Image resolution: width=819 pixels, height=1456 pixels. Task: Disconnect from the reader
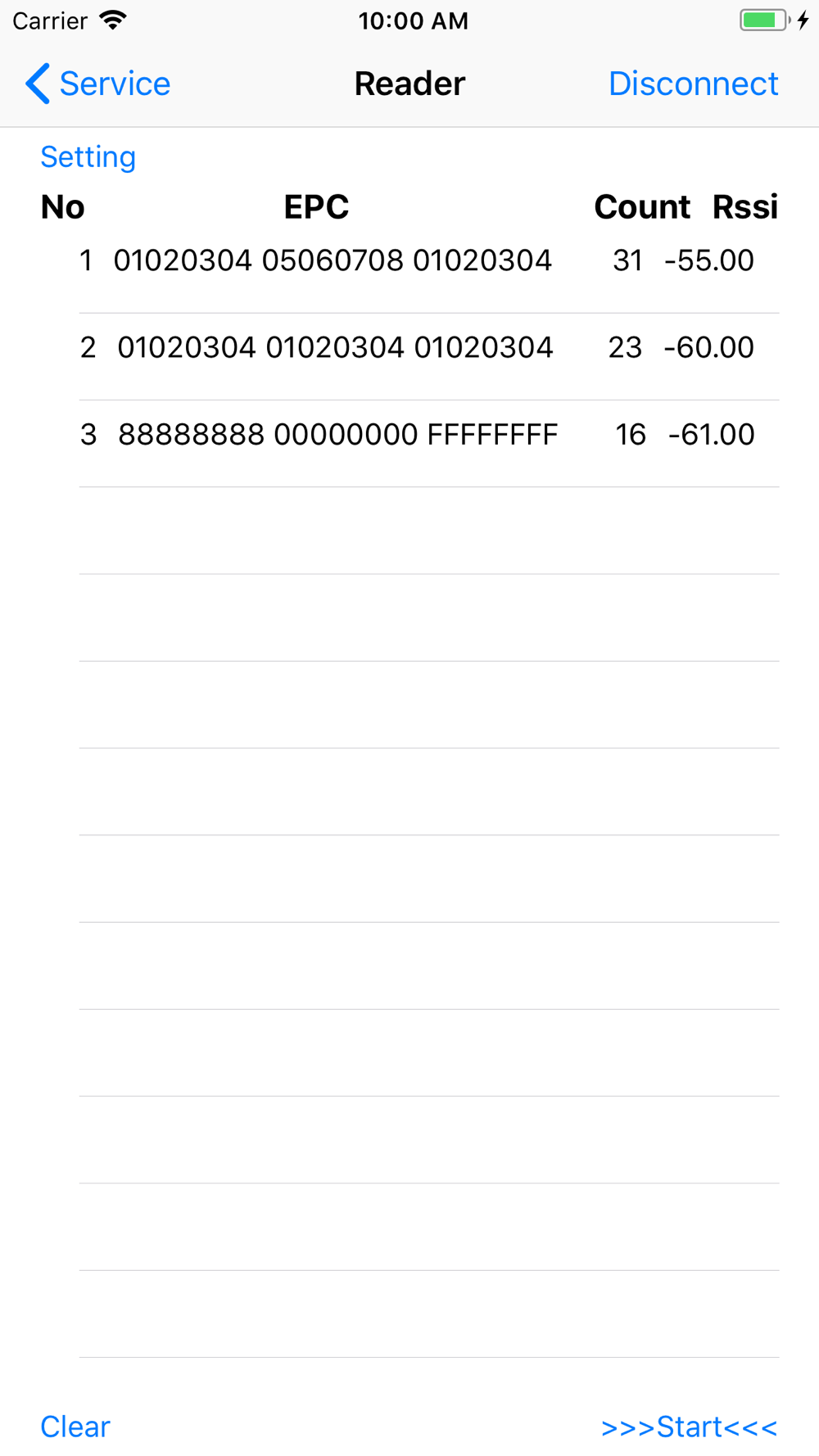tap(693, 84)
